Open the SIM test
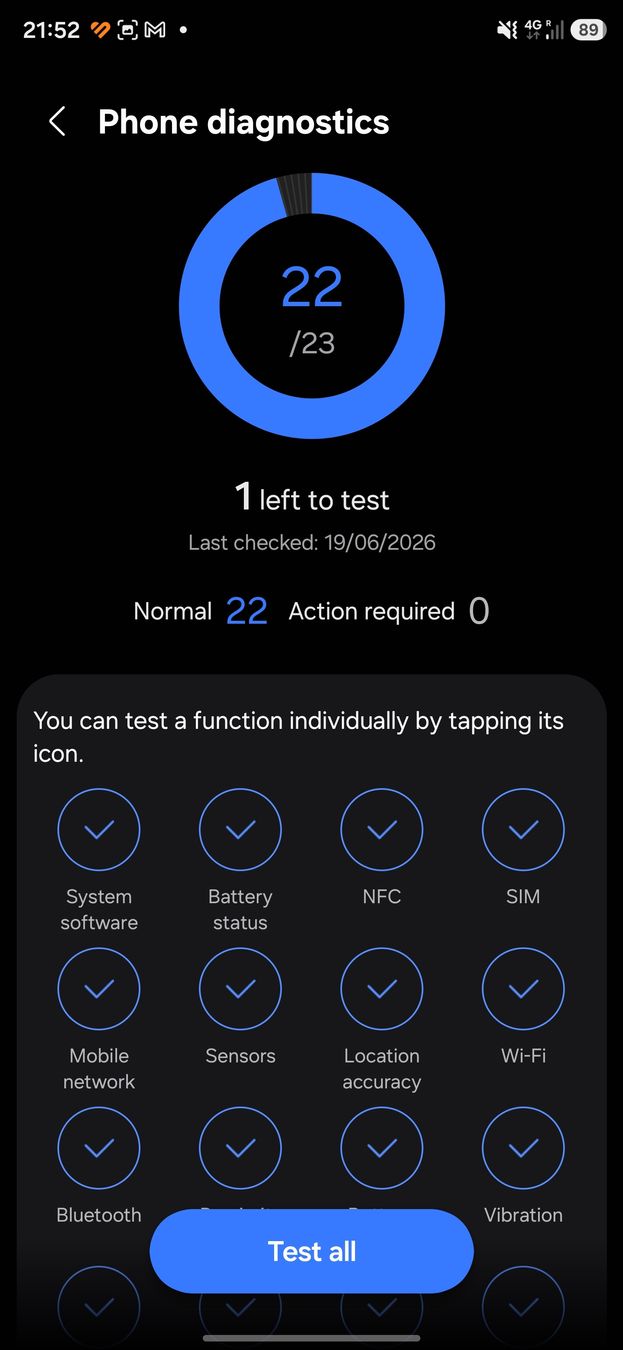 click(523, 830)
